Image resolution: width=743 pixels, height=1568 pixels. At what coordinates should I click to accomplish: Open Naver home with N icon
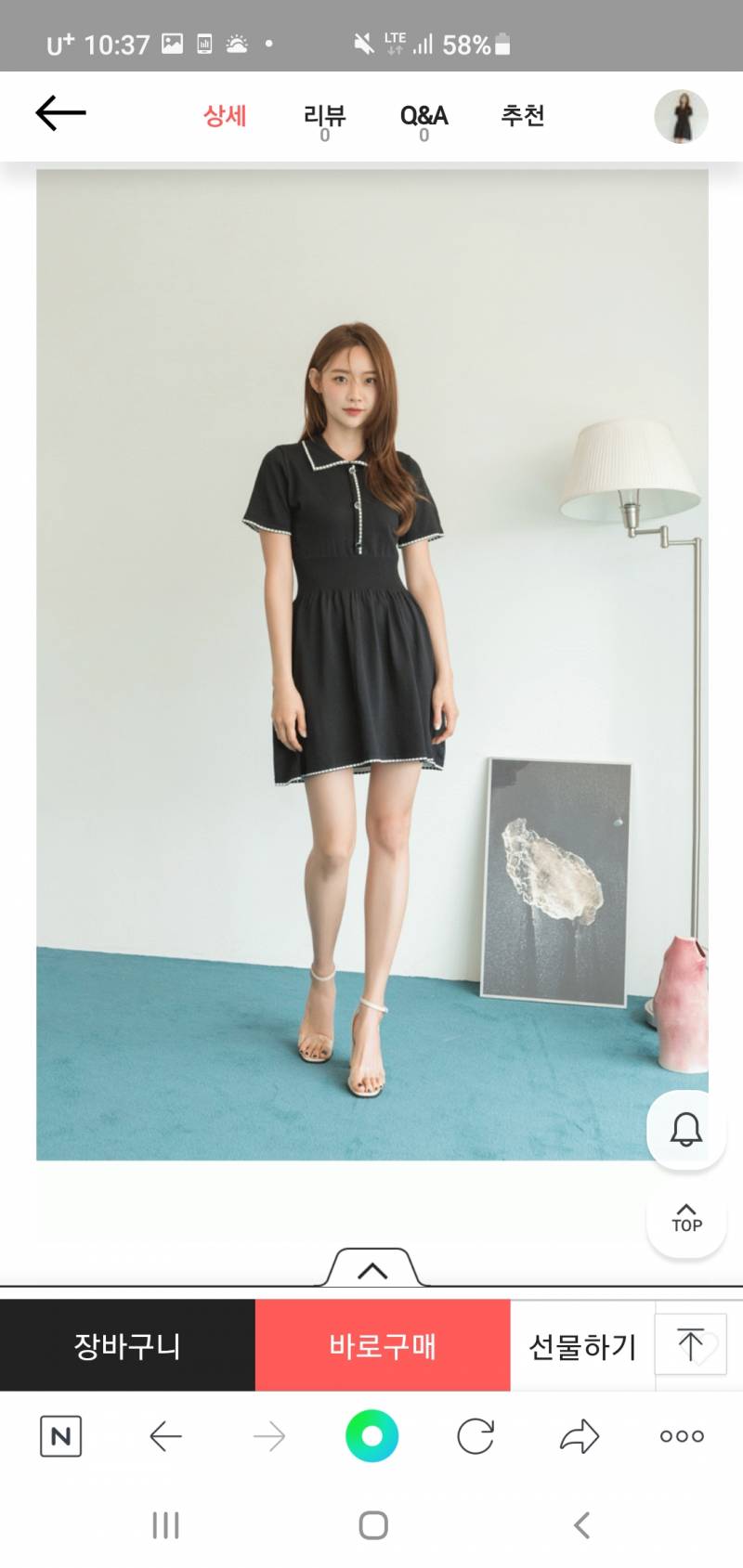point(61,1436)
